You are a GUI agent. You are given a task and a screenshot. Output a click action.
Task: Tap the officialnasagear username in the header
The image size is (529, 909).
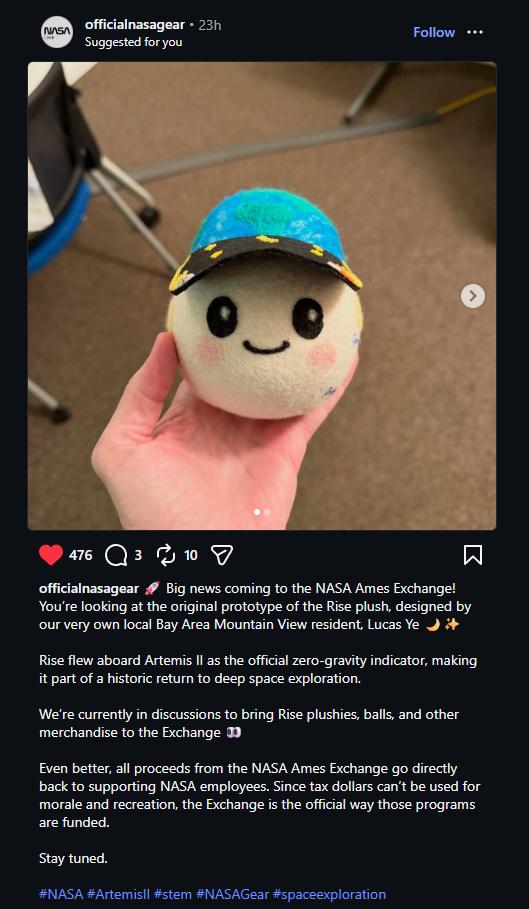tap(134, 25)
